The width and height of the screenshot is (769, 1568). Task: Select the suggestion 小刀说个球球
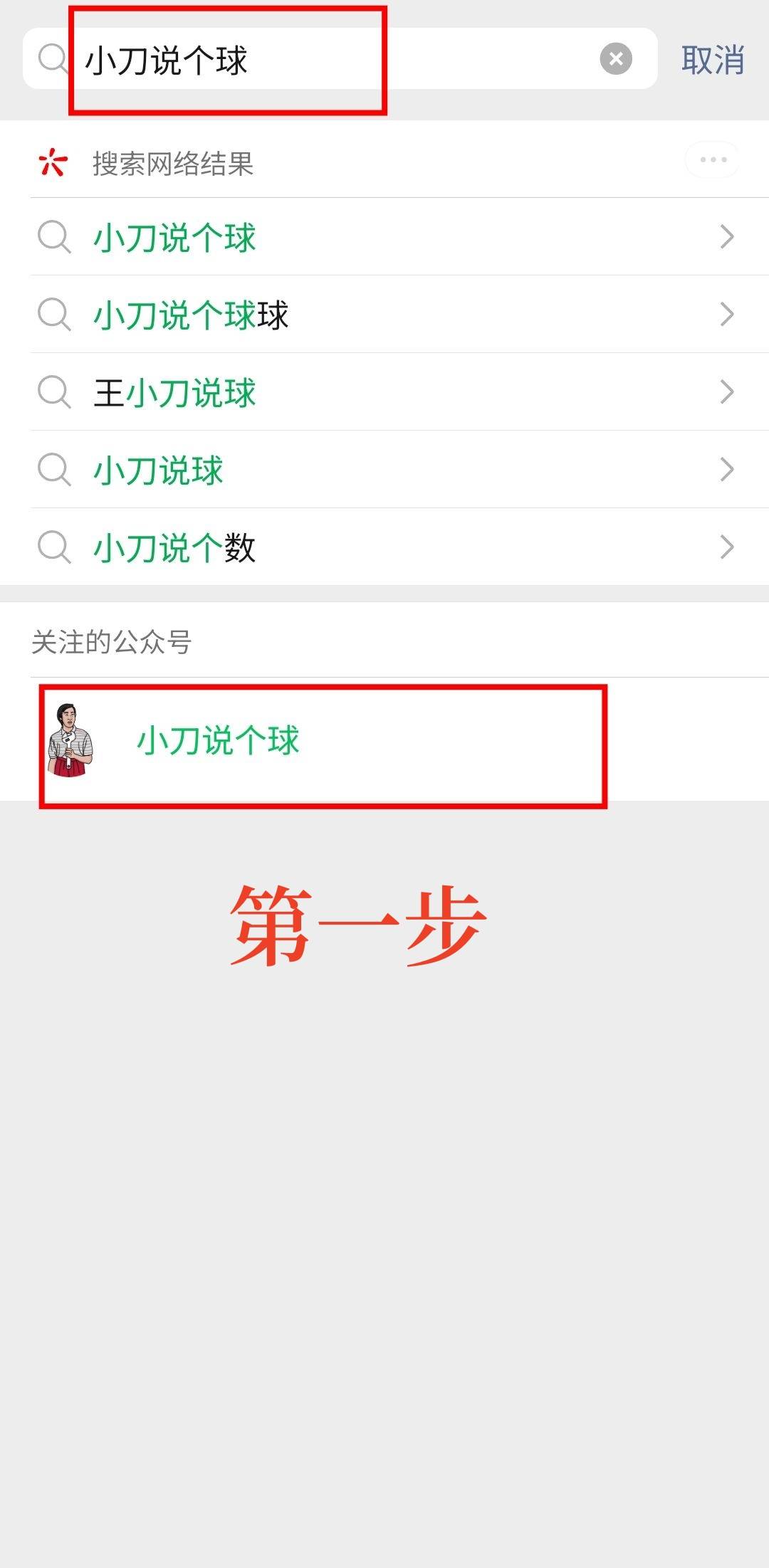tap(192, 315)
